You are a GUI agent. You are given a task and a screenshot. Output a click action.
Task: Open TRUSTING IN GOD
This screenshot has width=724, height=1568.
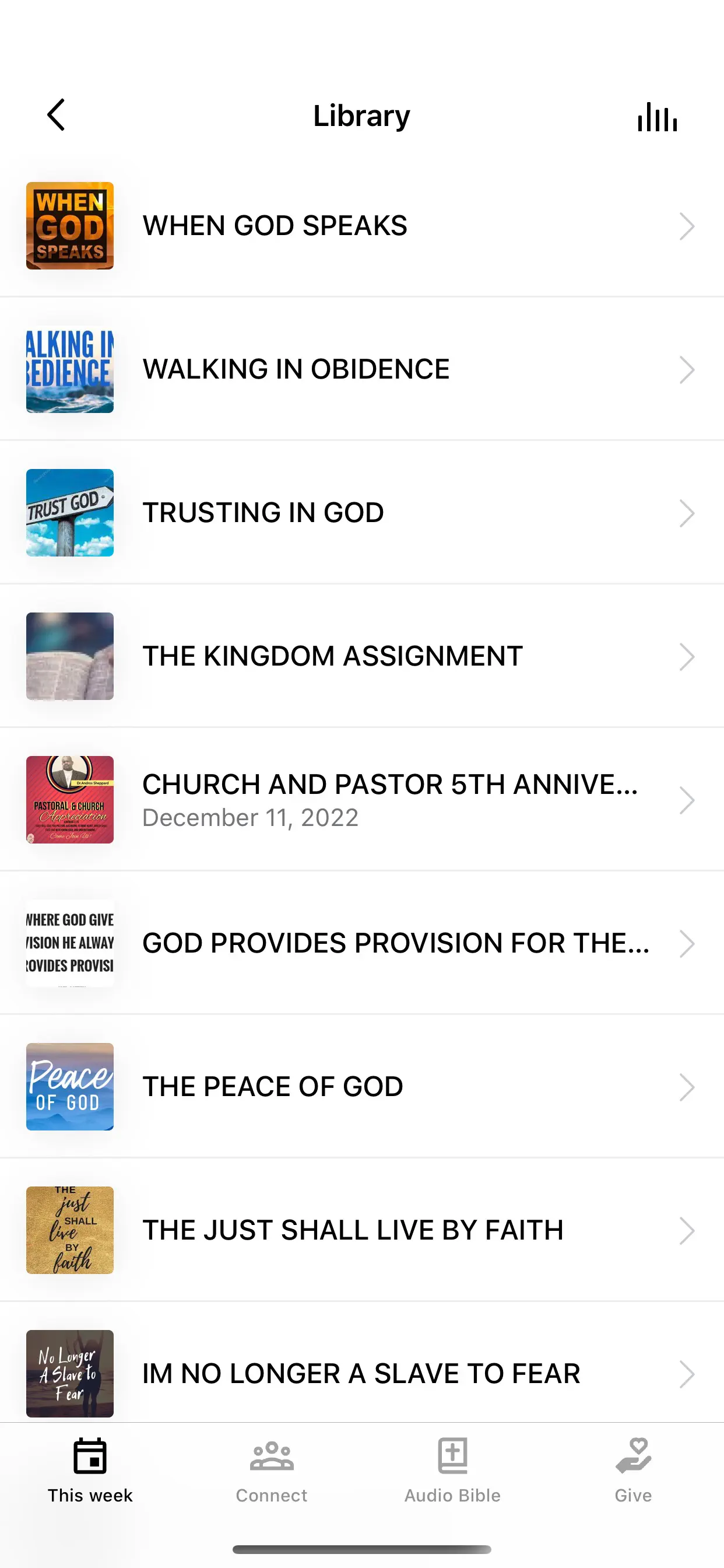tap(361, 513)
